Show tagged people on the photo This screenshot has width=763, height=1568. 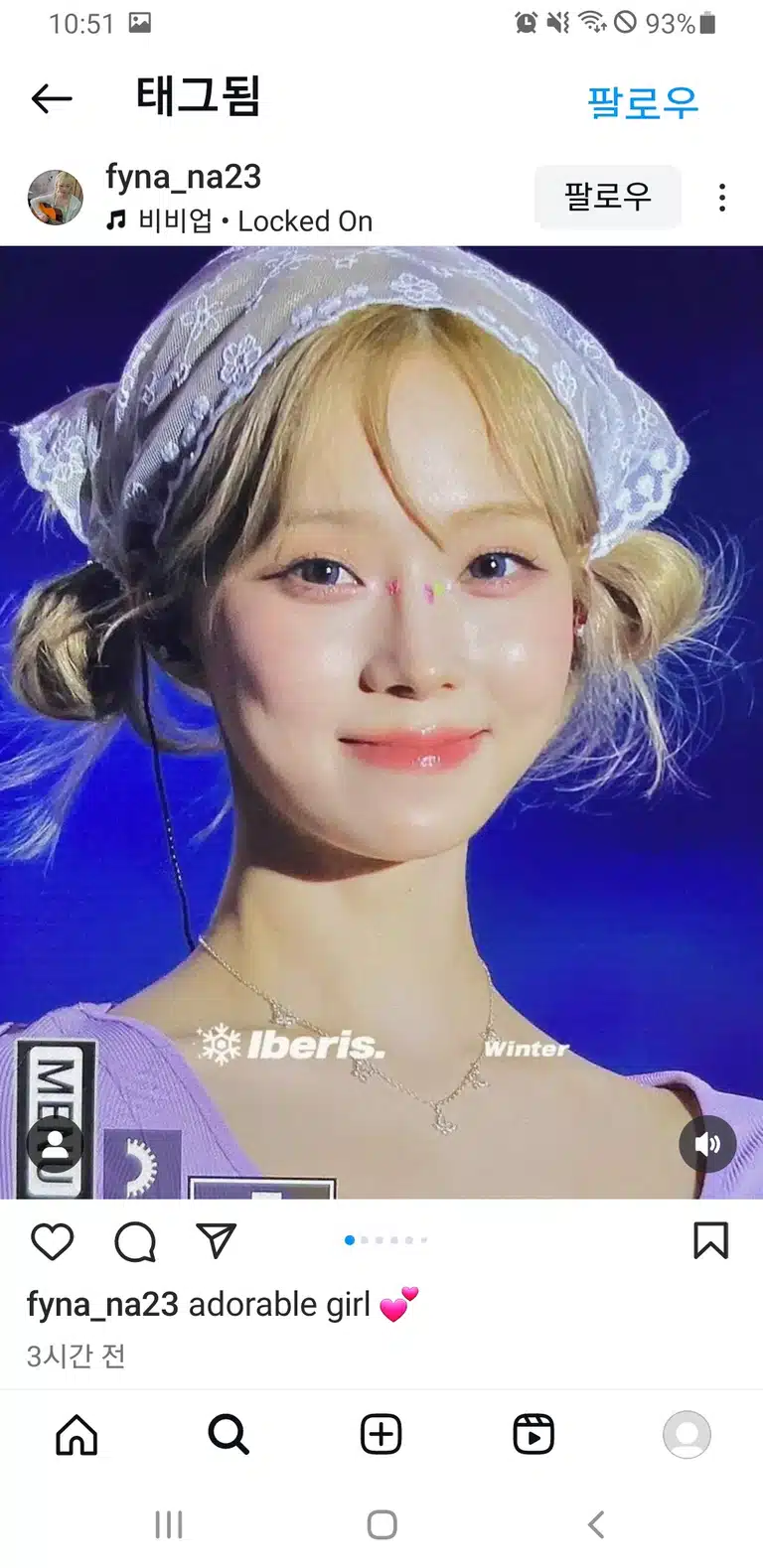point(56,1143)
